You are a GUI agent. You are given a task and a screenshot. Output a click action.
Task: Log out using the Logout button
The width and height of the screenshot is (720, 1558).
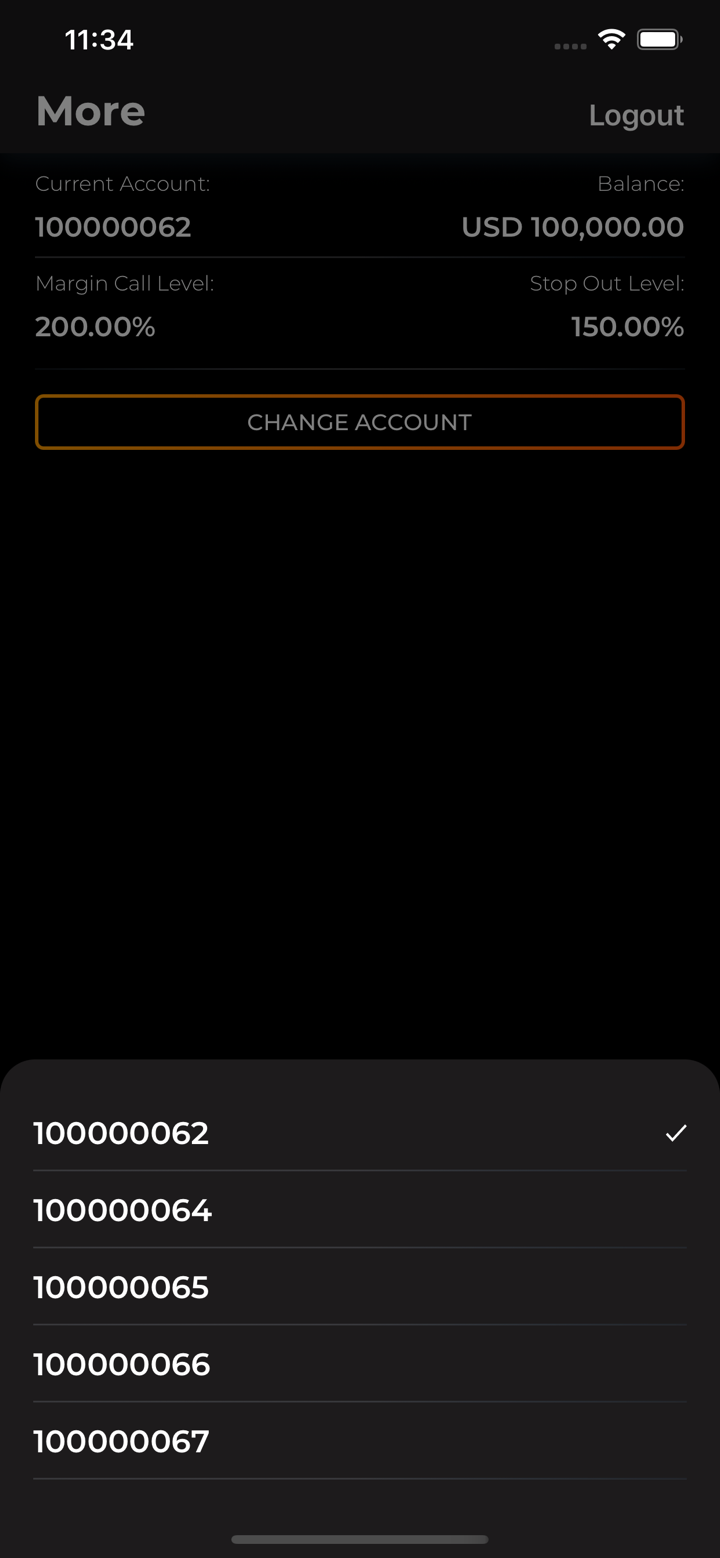coord(636,115)
